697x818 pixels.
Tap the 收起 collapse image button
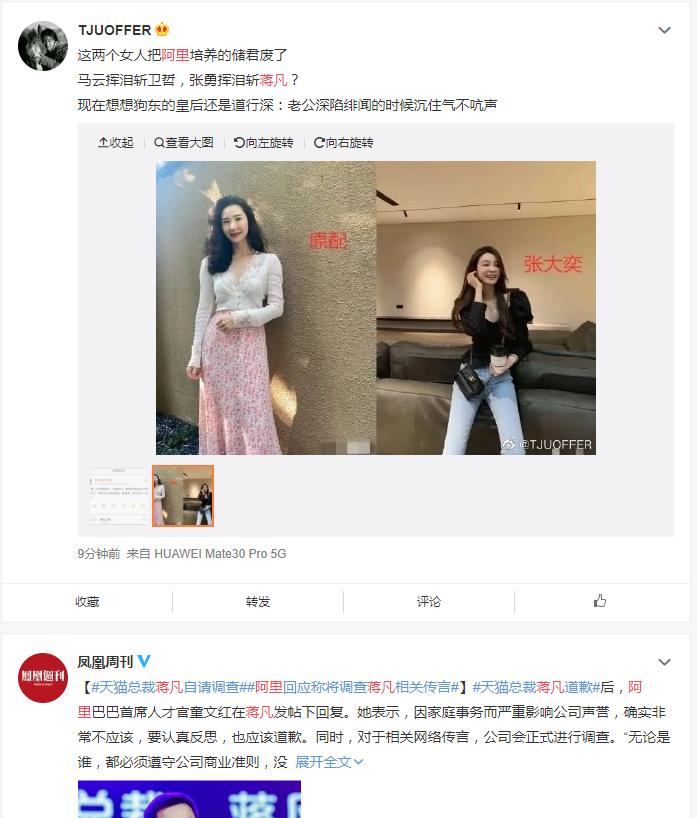pos(116,143)
